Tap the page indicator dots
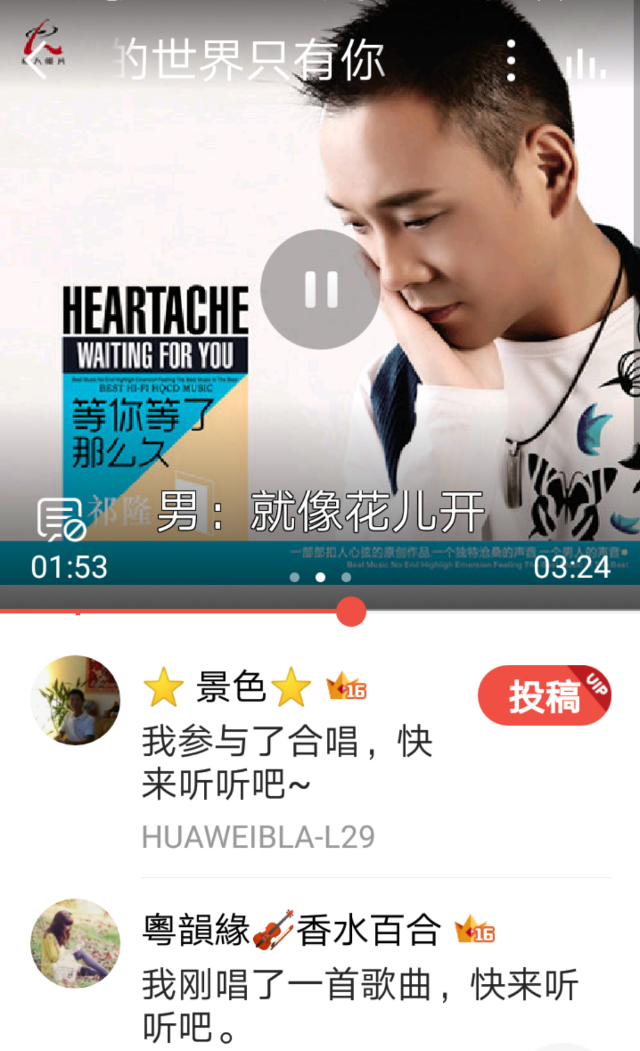This screenshot has width=640, height=1051. tap(320, 577)
